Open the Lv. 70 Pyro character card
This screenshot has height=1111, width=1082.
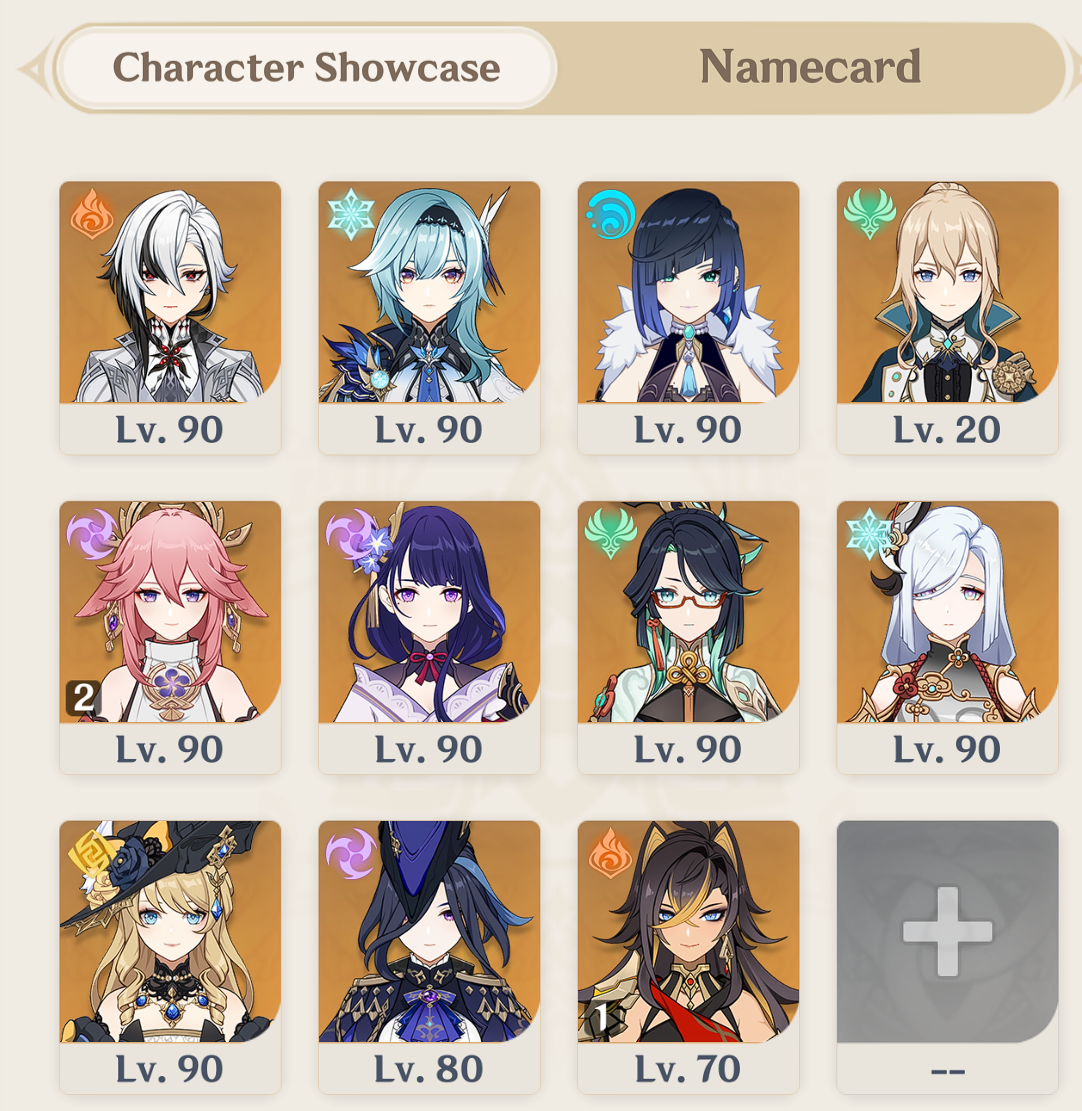click(x=688, y=955)
